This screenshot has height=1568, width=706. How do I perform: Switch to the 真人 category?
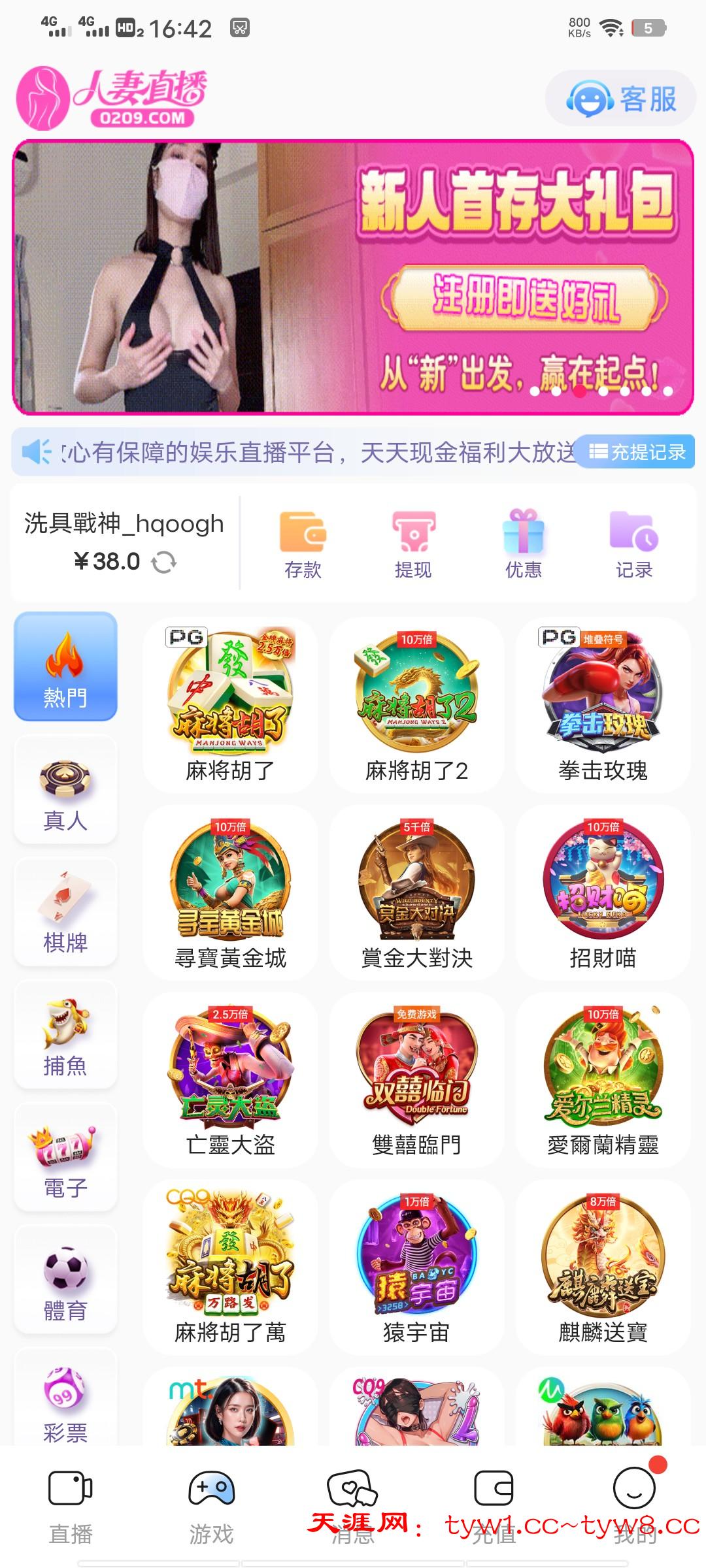coord(65,789)
